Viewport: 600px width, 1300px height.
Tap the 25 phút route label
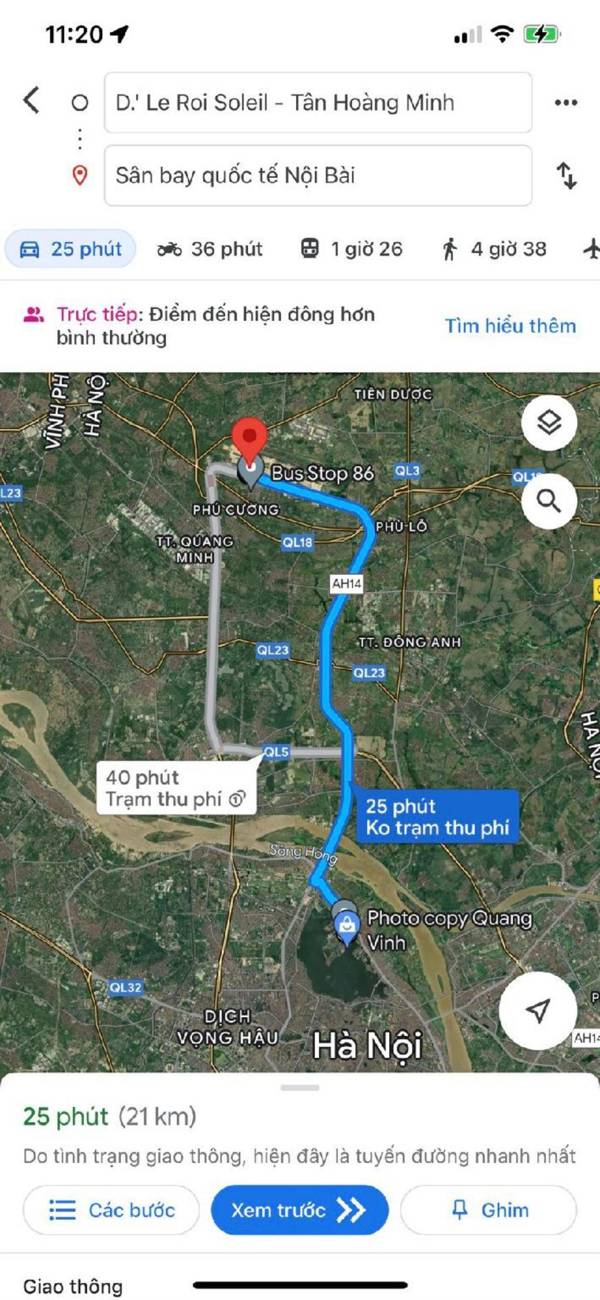[437, 816]
